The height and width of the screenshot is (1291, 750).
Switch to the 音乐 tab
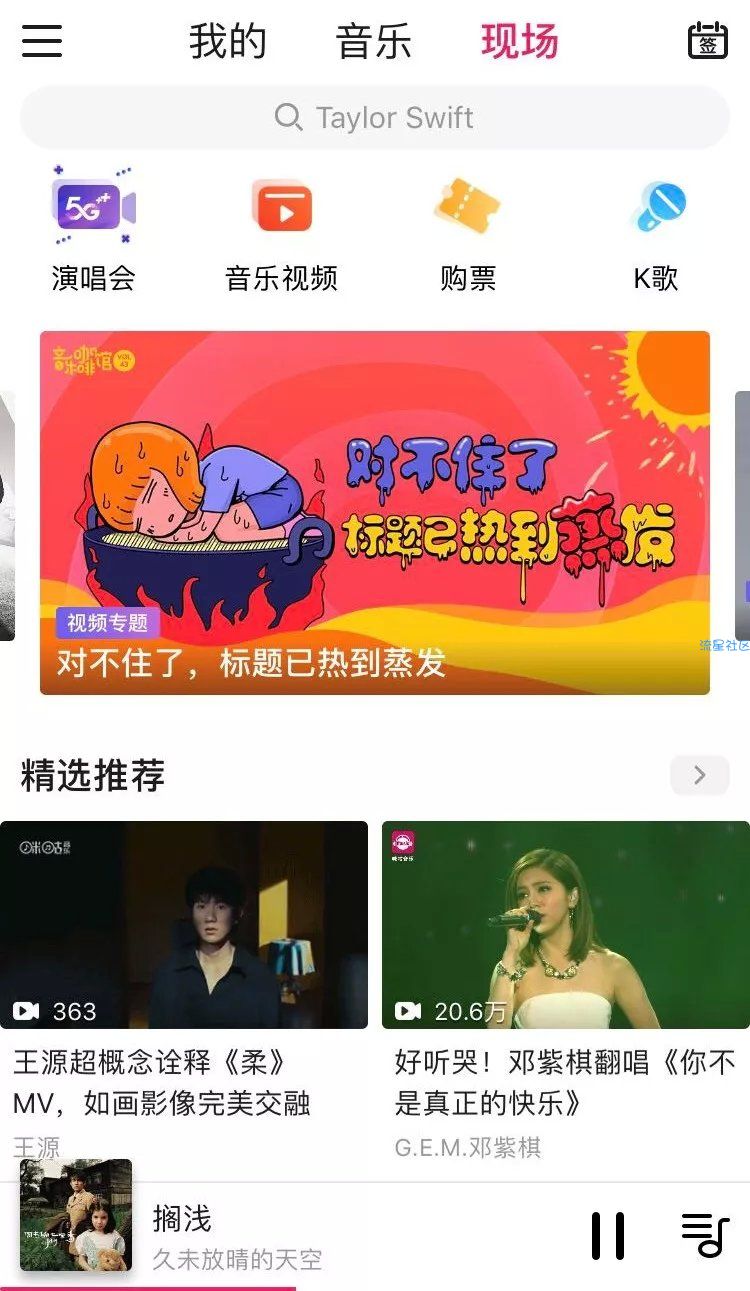[x=374, y=42]
